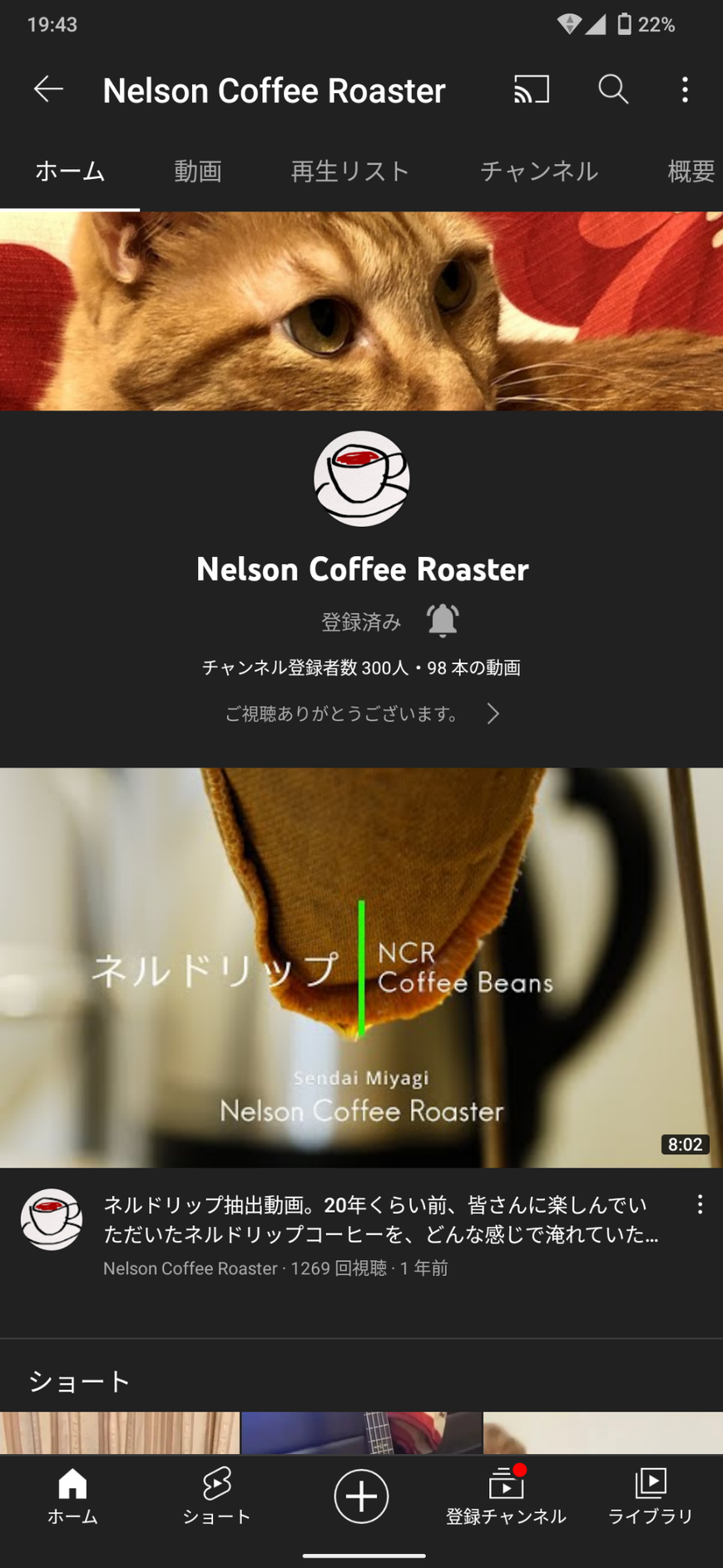Open the ライブラリ tab
Screen dimensions: 723x1568
[x=650, y=1496]
